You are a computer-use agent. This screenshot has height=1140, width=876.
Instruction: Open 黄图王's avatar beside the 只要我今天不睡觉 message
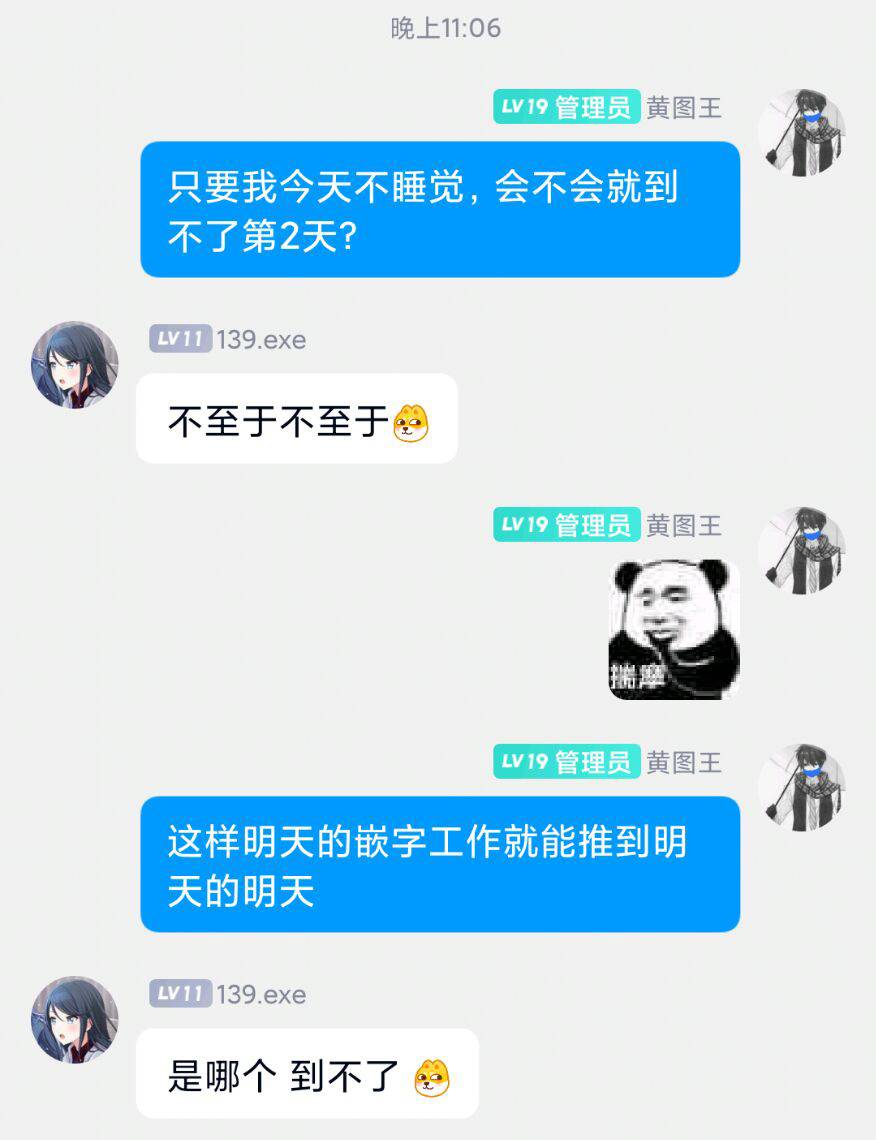(801, 133)
